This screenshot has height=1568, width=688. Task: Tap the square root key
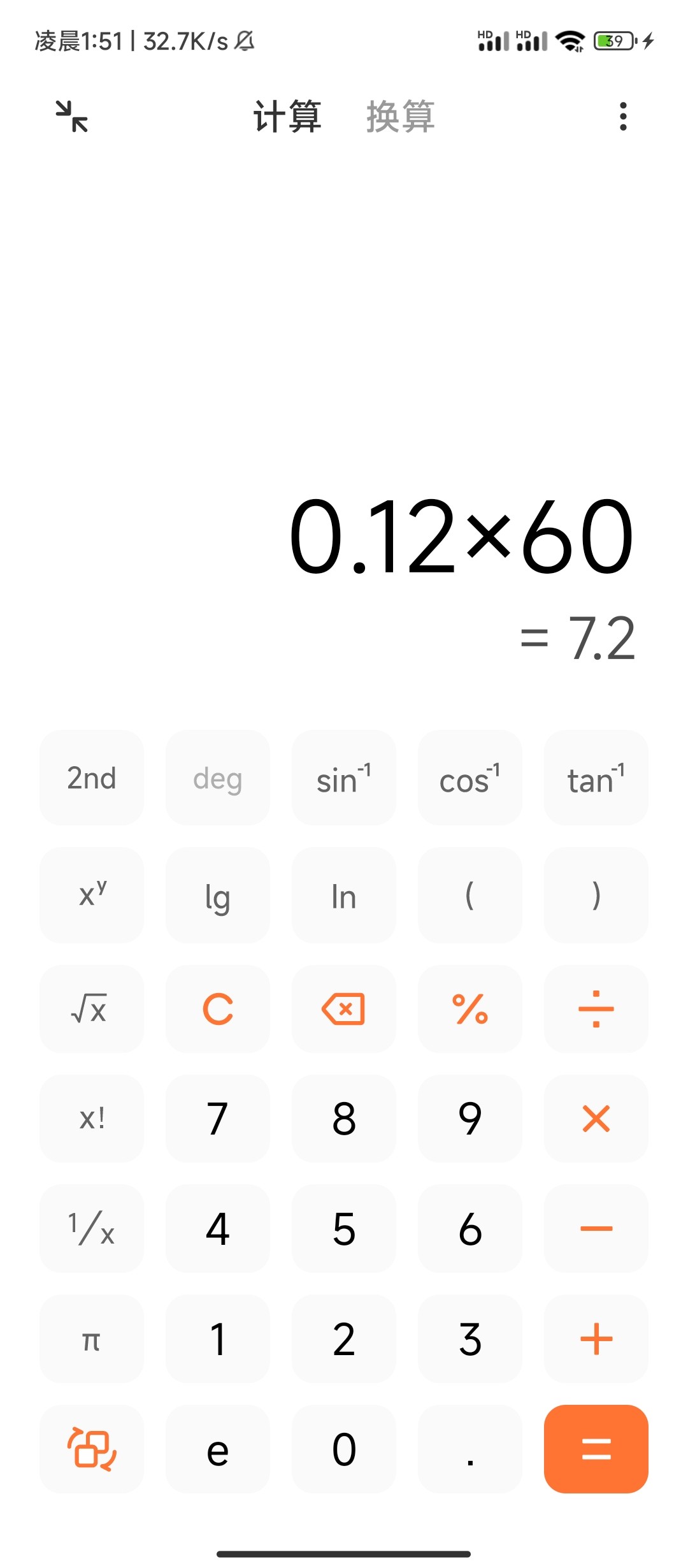[92, 1009]
